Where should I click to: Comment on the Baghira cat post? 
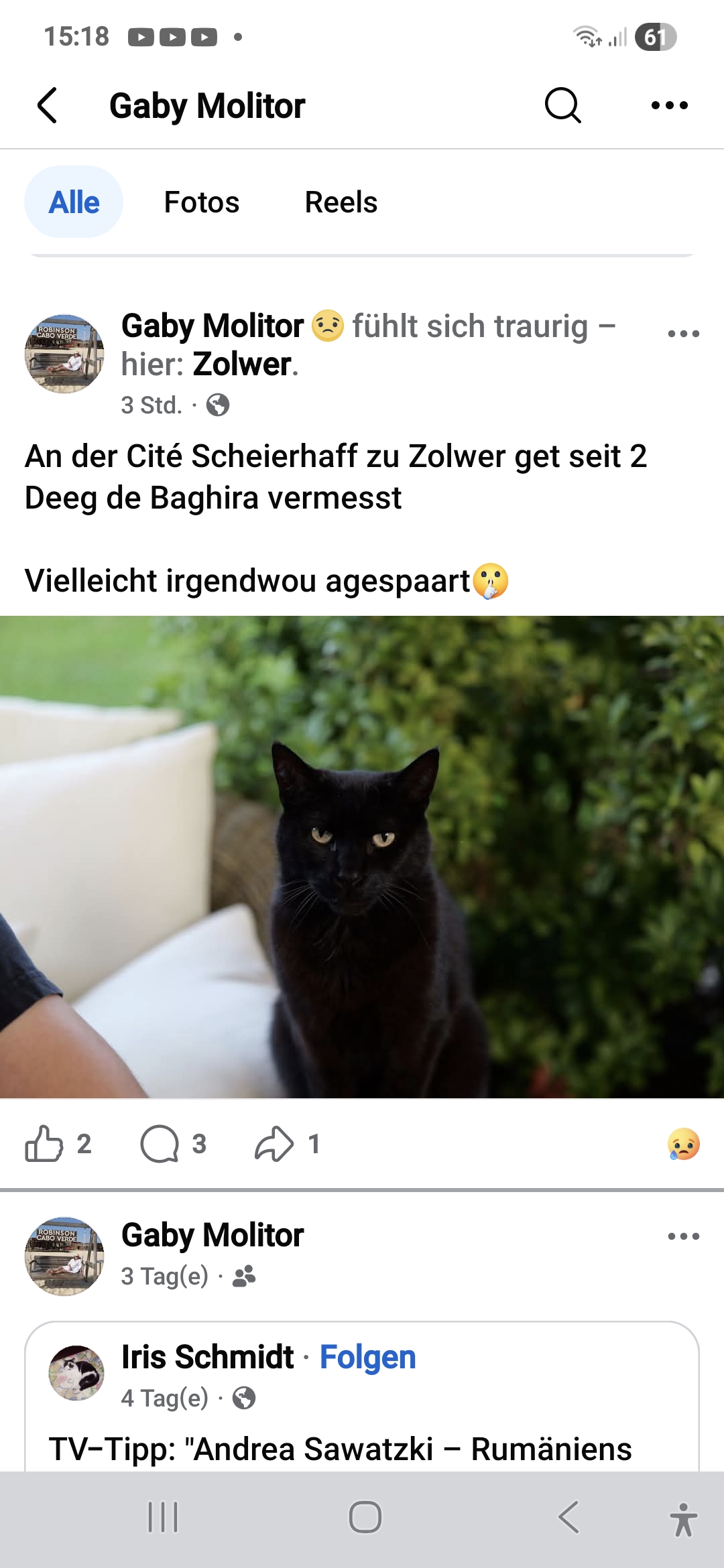[160, 1144]
